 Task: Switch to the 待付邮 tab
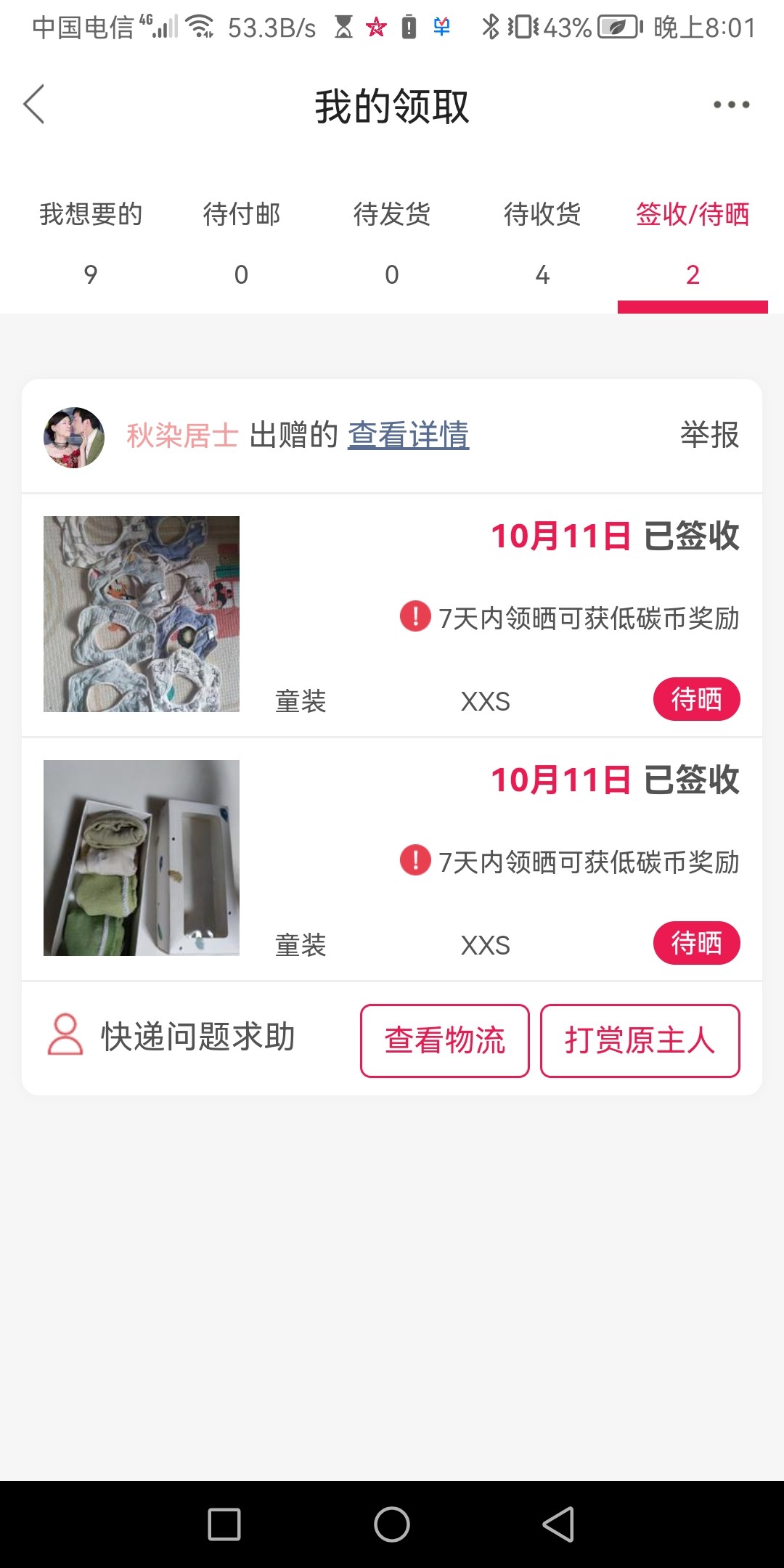(x=241, y=242)
